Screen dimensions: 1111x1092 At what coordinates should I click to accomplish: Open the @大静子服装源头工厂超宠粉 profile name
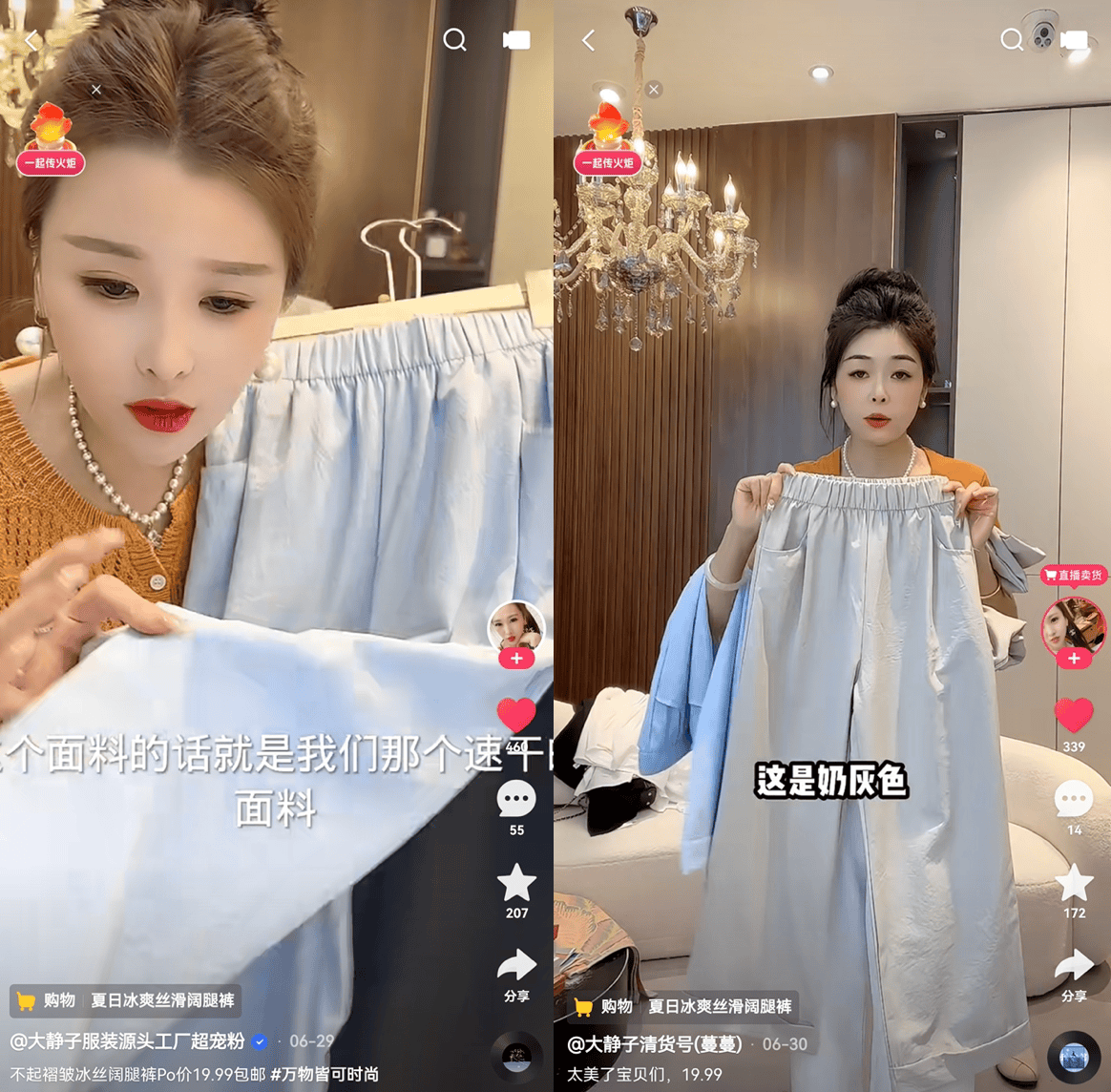tap(128, 1041)
